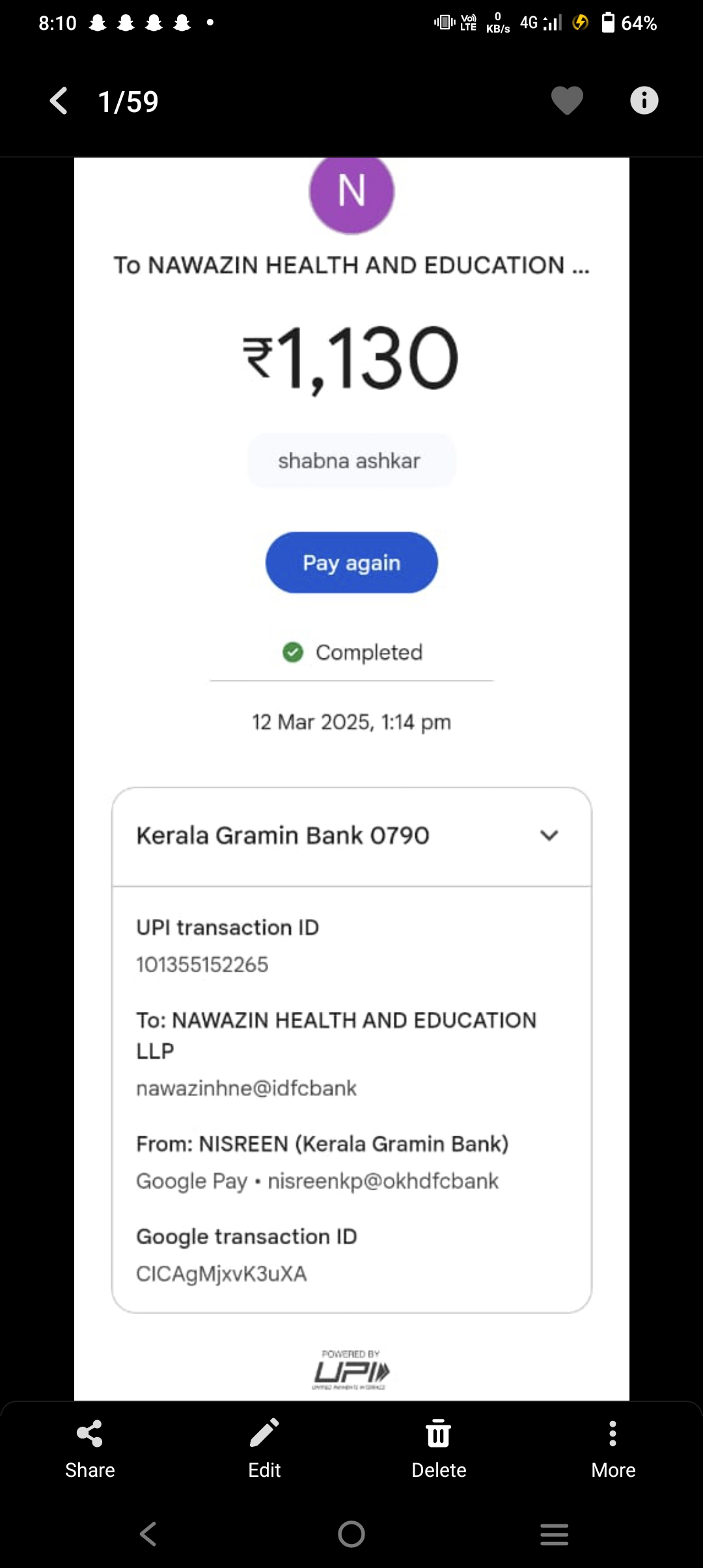Mark this photo as favorite
The width and height of the screenshot is (703, 1568).
567,101
